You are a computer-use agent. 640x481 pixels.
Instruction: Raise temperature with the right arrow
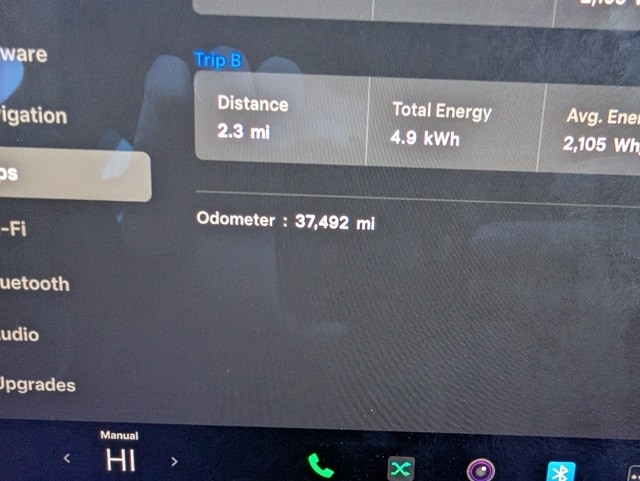pyautogui.click(x=173, y=461)
